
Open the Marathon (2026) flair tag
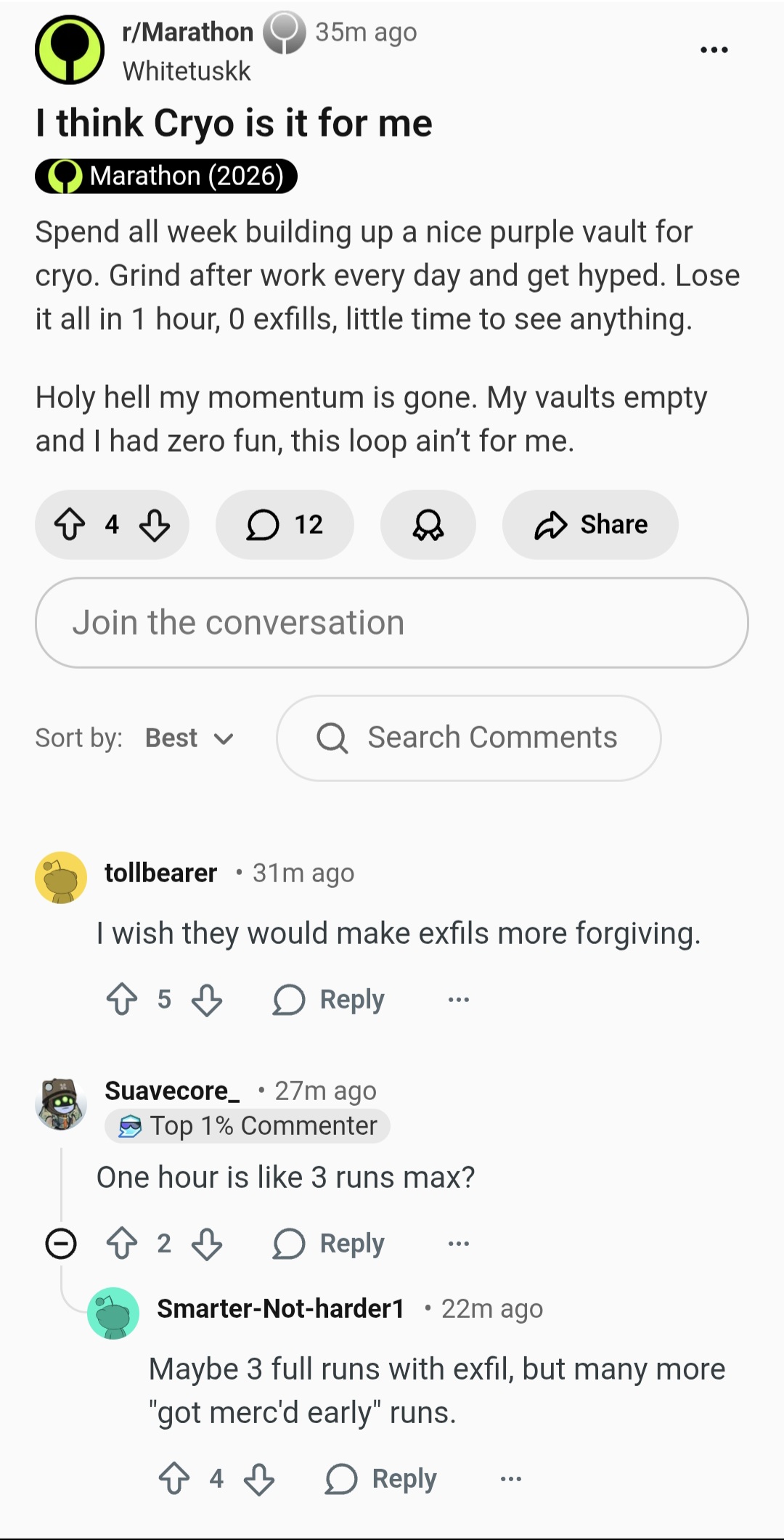[166, 176]
